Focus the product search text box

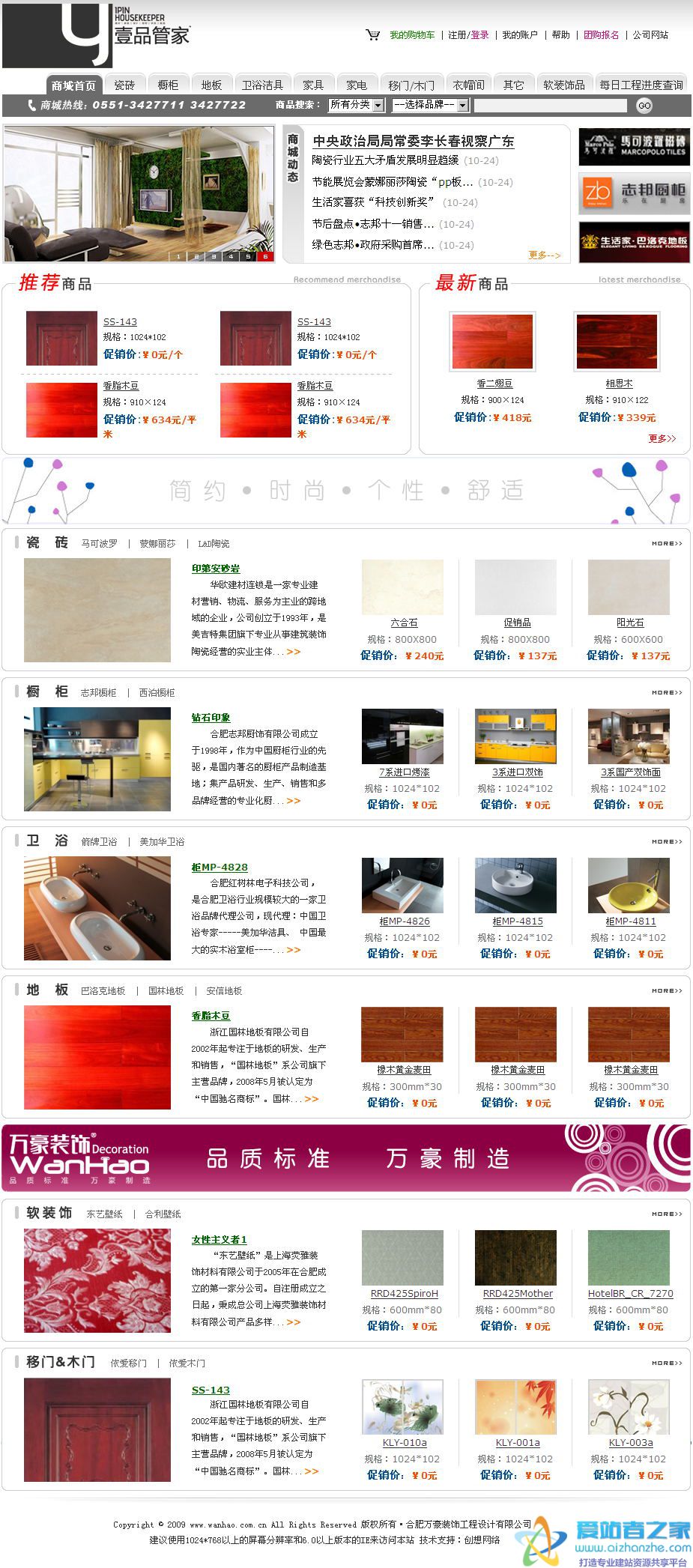coord(550,106)
